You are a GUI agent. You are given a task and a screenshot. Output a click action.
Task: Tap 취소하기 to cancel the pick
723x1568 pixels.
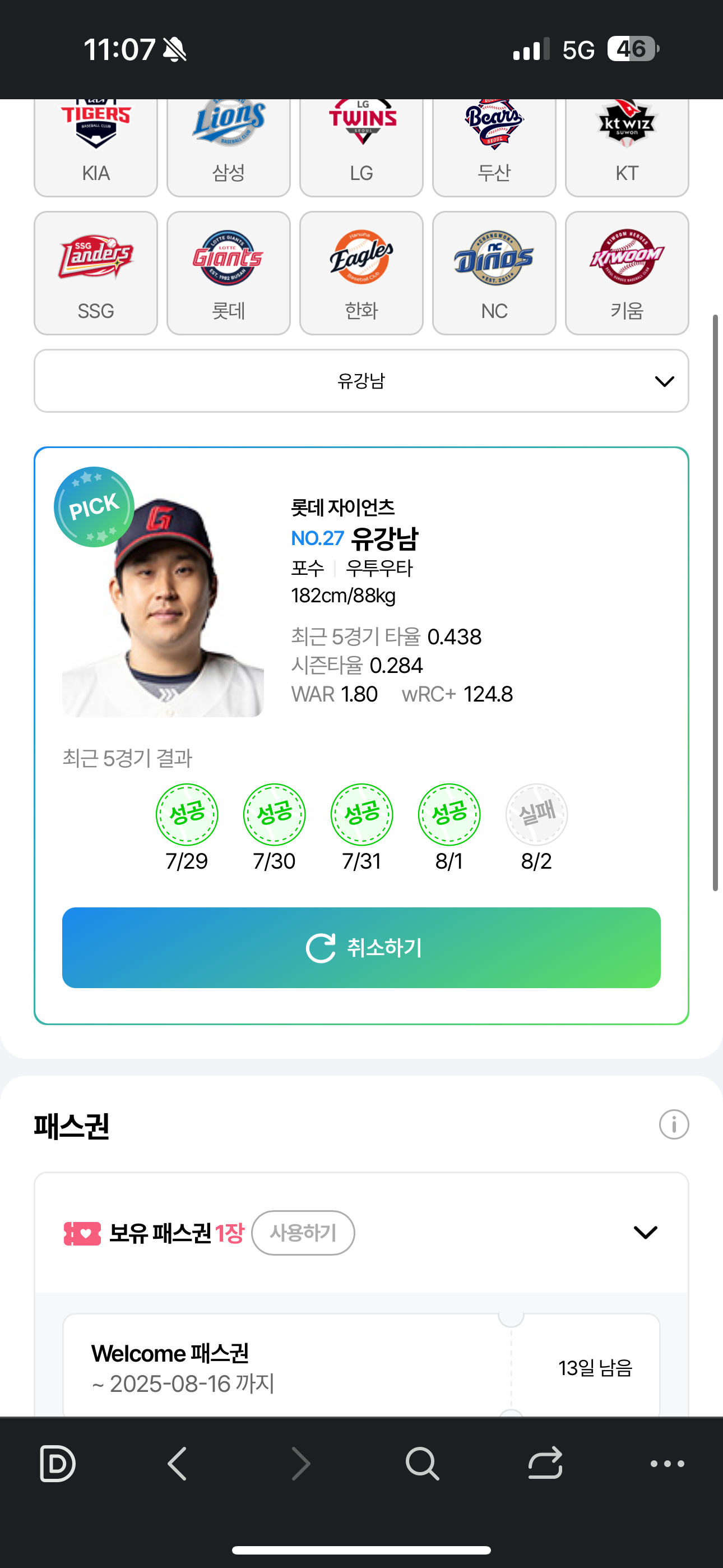(x=361, y=947)
